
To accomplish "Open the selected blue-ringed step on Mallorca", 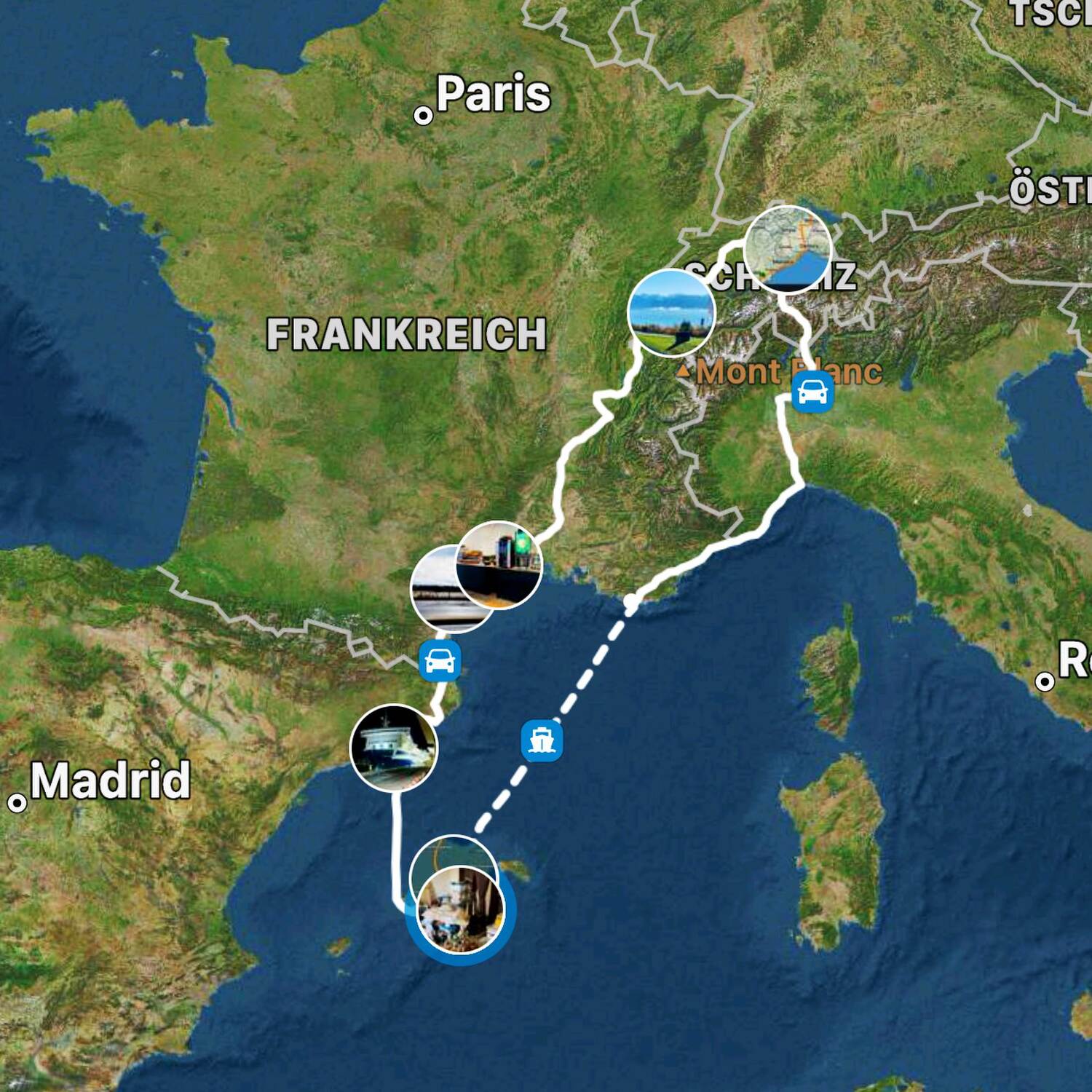I will (460, 910).
